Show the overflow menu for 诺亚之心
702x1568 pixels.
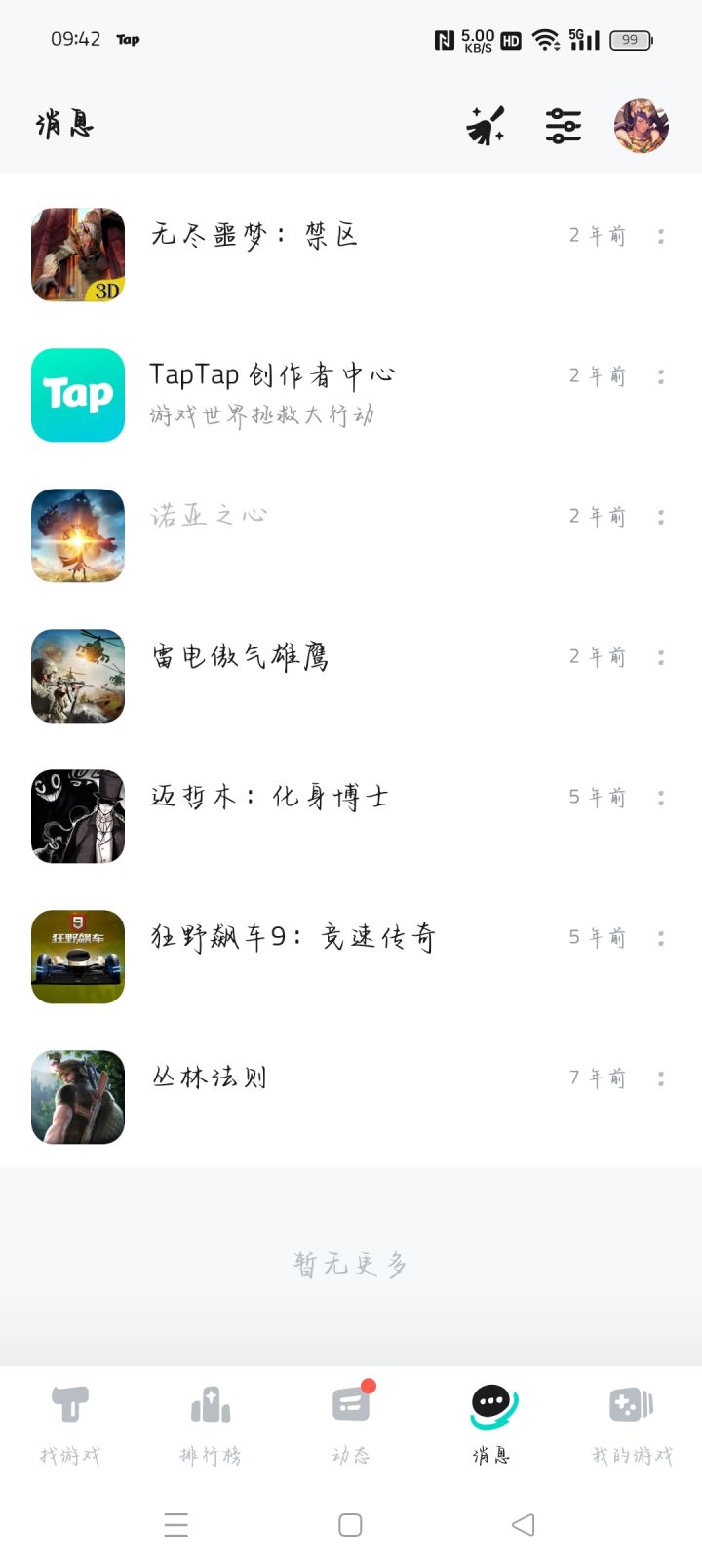click(661, 517)
